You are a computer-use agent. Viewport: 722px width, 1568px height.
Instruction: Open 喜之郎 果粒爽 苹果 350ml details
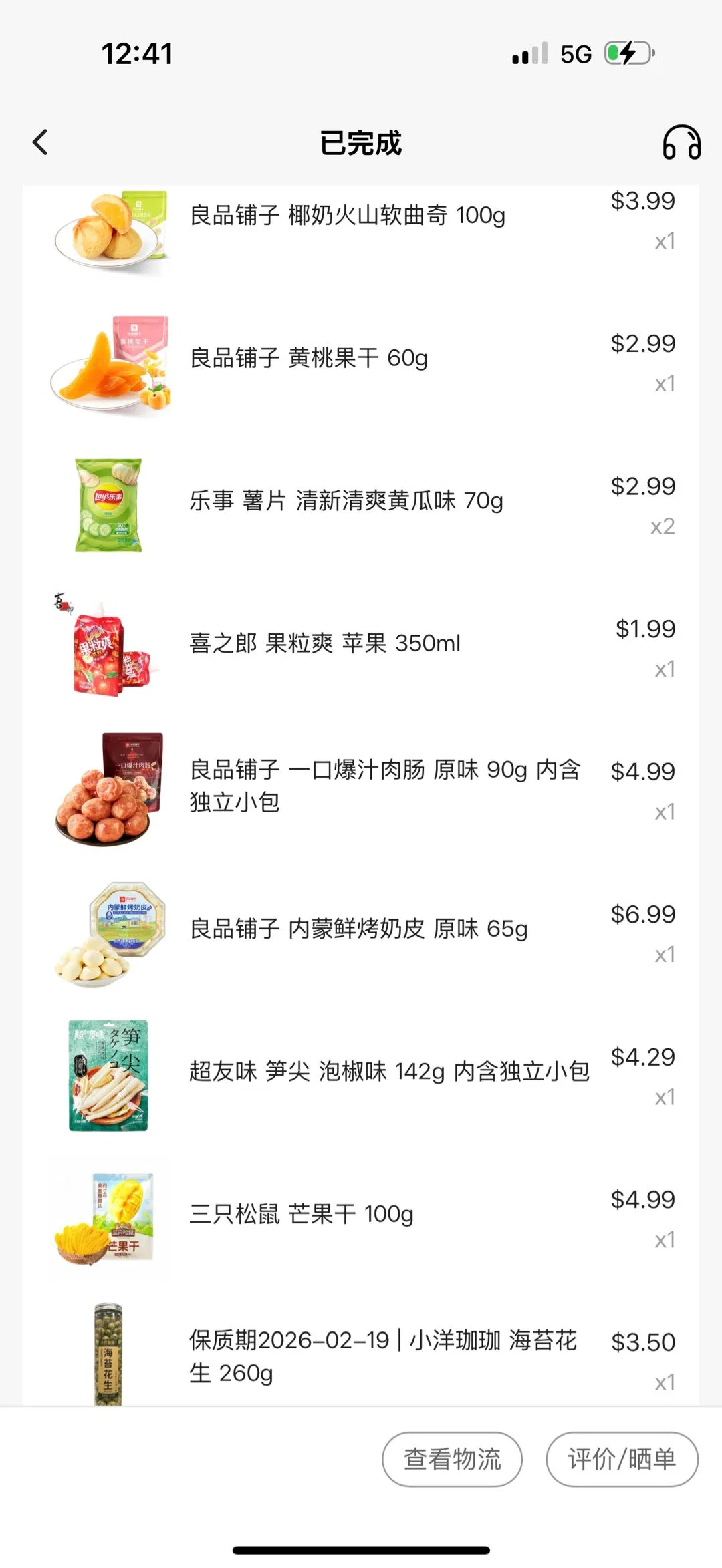pyautogui.click(x=326, y=643)
